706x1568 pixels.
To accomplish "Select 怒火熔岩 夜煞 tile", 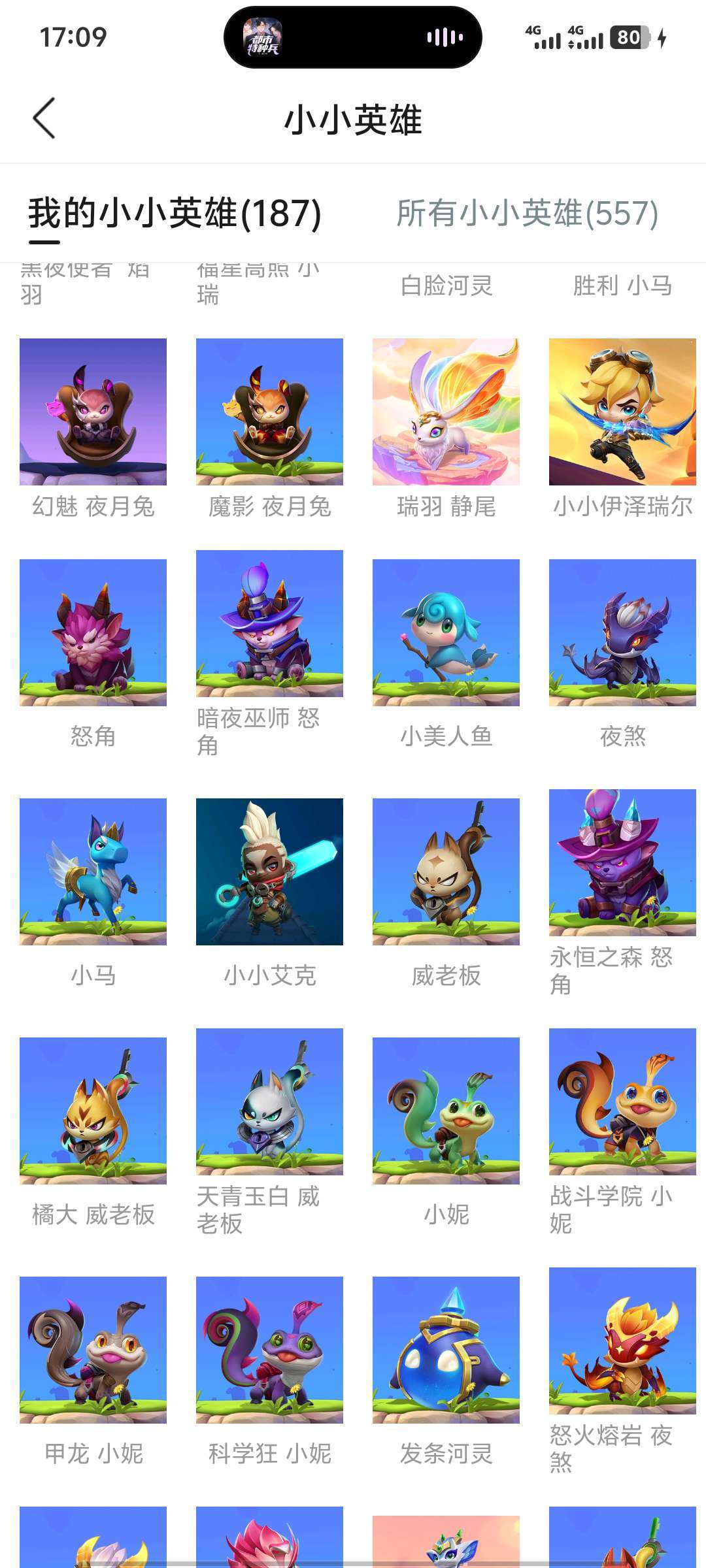I will pyautogui.click(x=622, y=1341).
